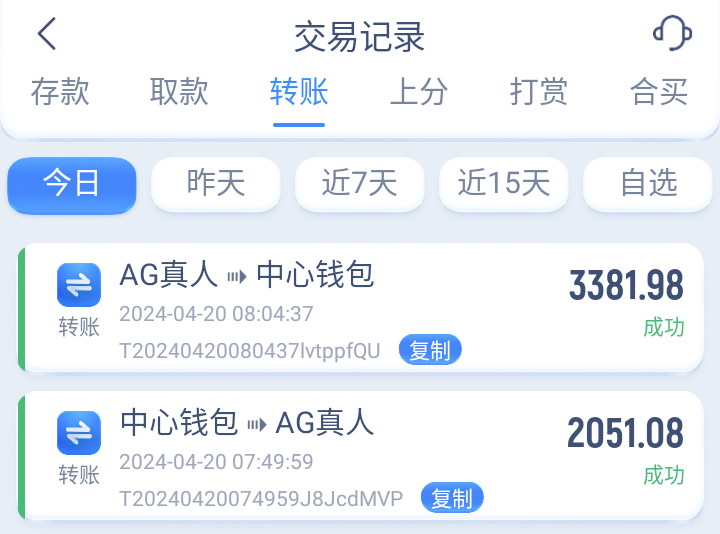Switch to the 取款 tab
This screenshot has height=534, width=720.
(179, 92)
